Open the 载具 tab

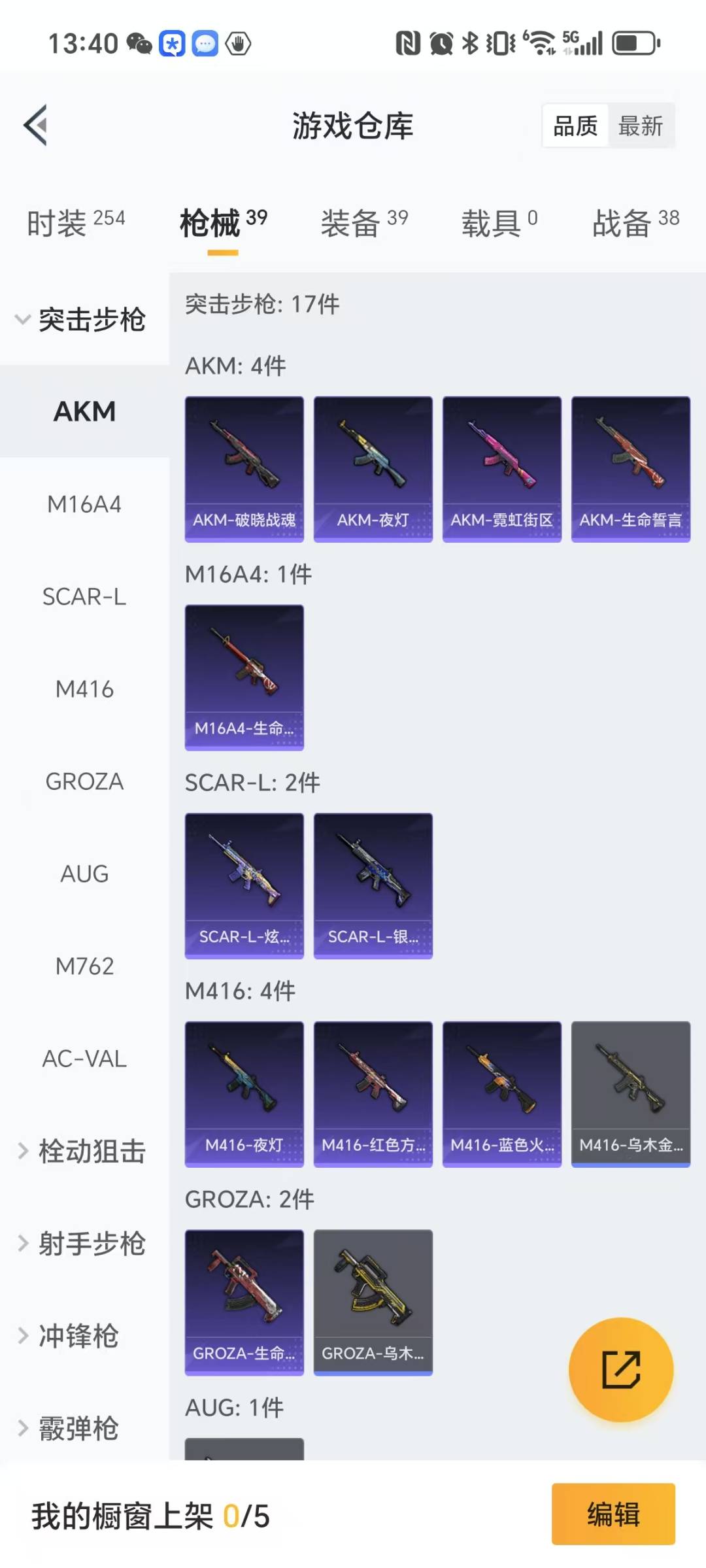click(499, 223)
